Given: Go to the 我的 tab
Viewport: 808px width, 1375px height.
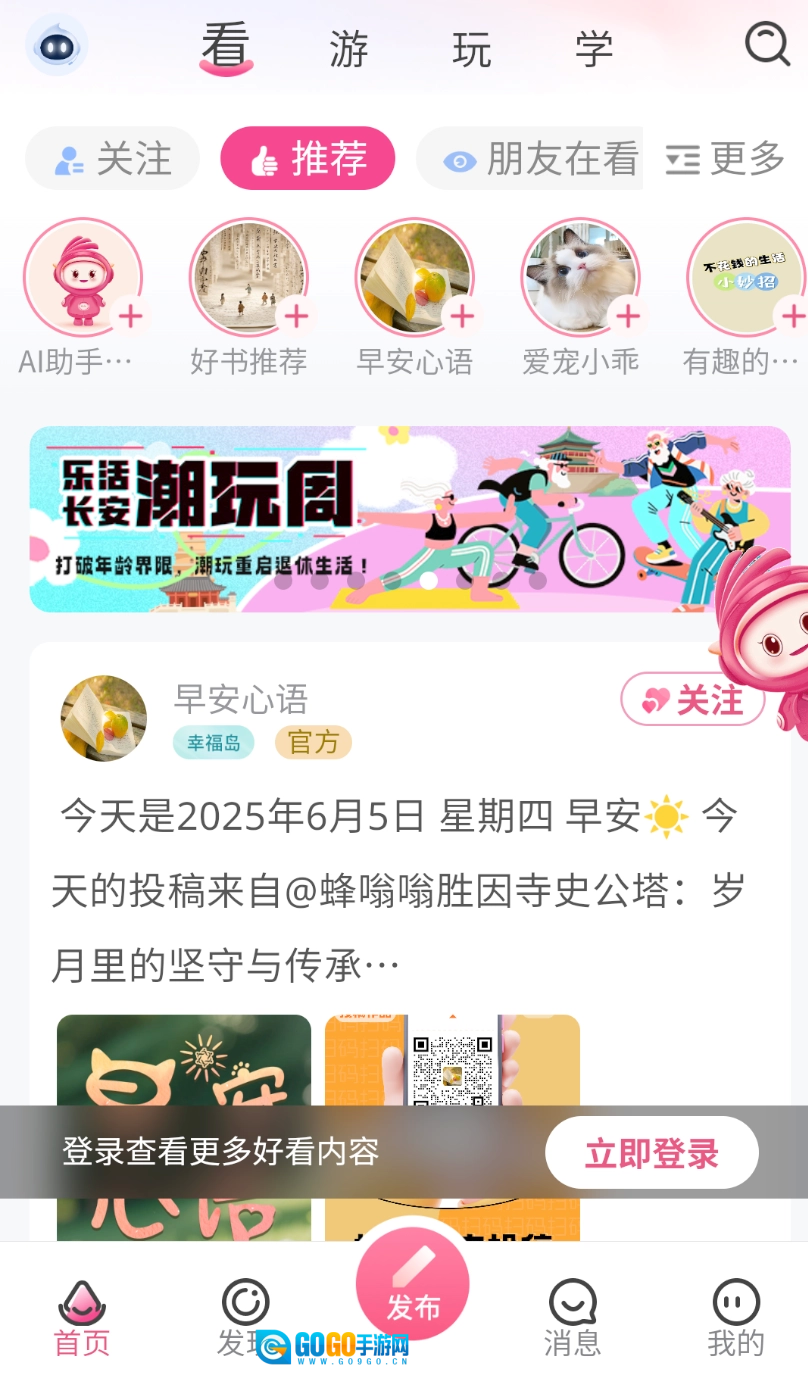Looking at the screenshot, I should pos(735,1319).
